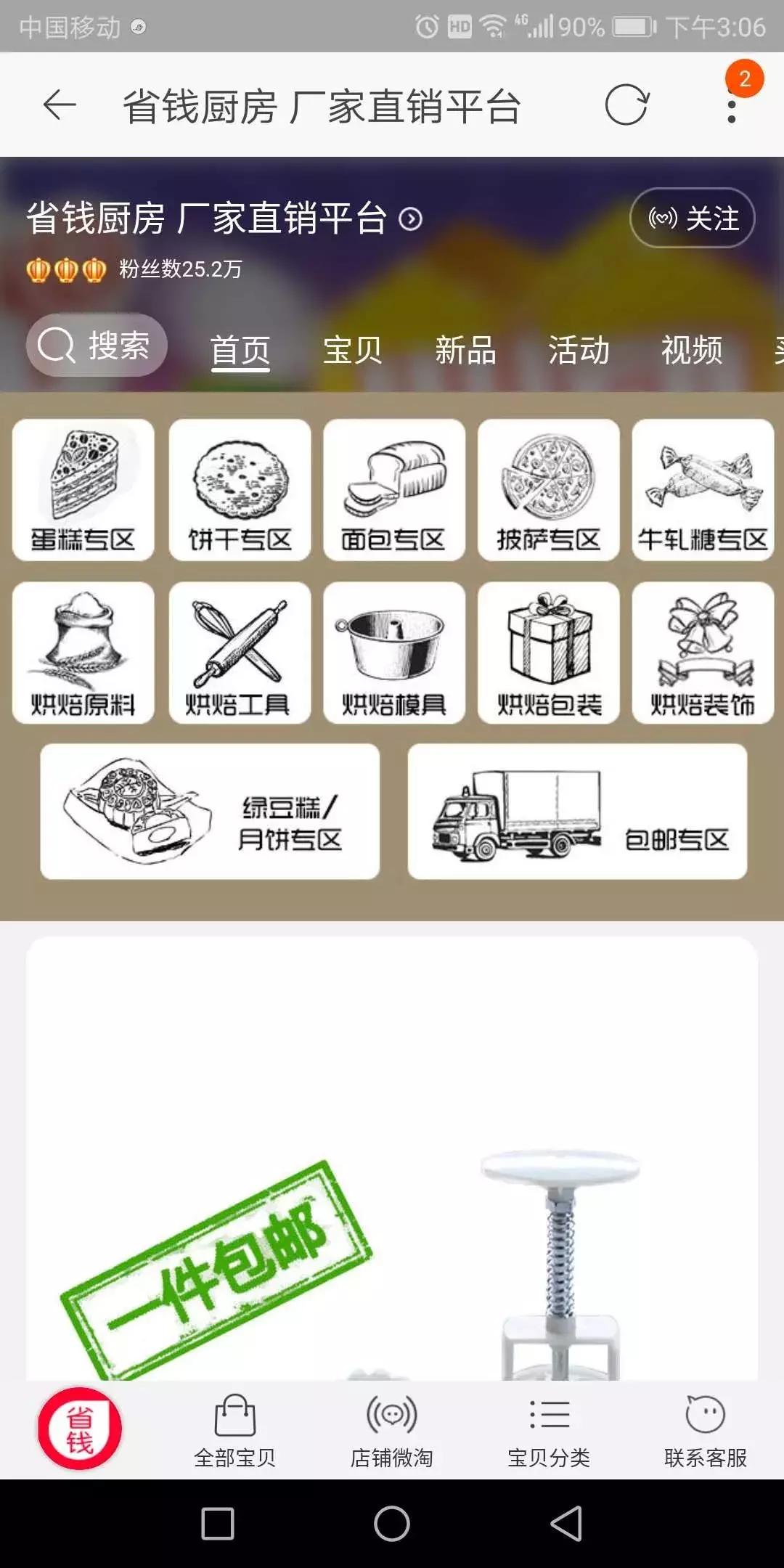Open the 绿豆糕/月饼专区 mooncake section
Image resolution: width=784 pixels, height=1568 pixels.
tap(211, 811)
